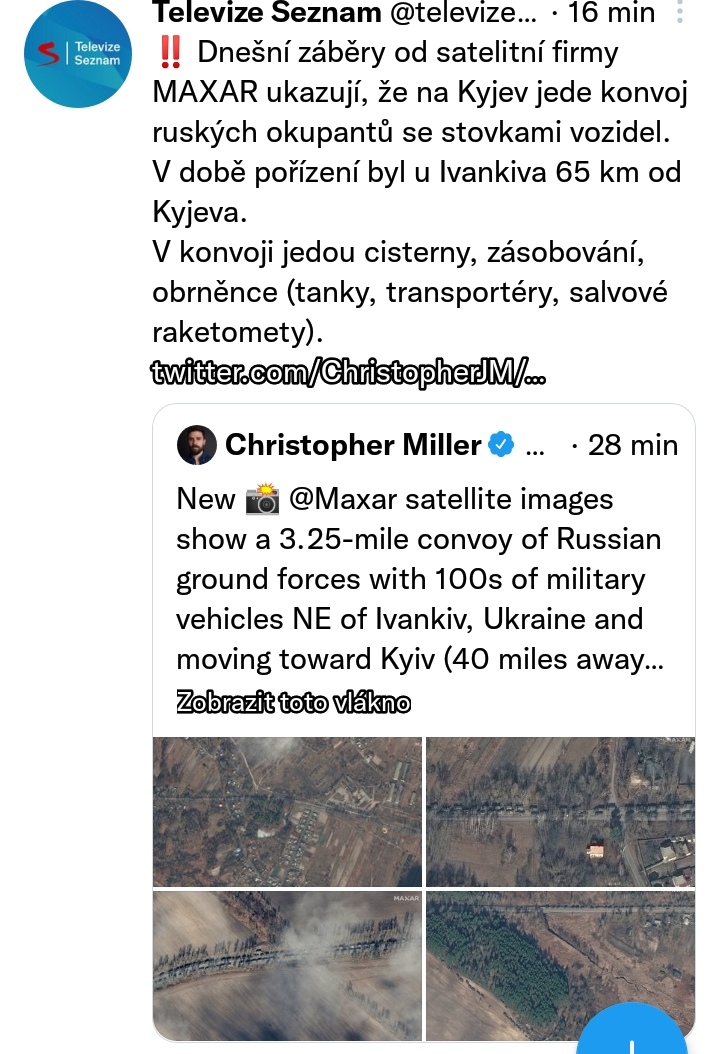Open satellite image showing smoke cloud

(x=287, y=965)
